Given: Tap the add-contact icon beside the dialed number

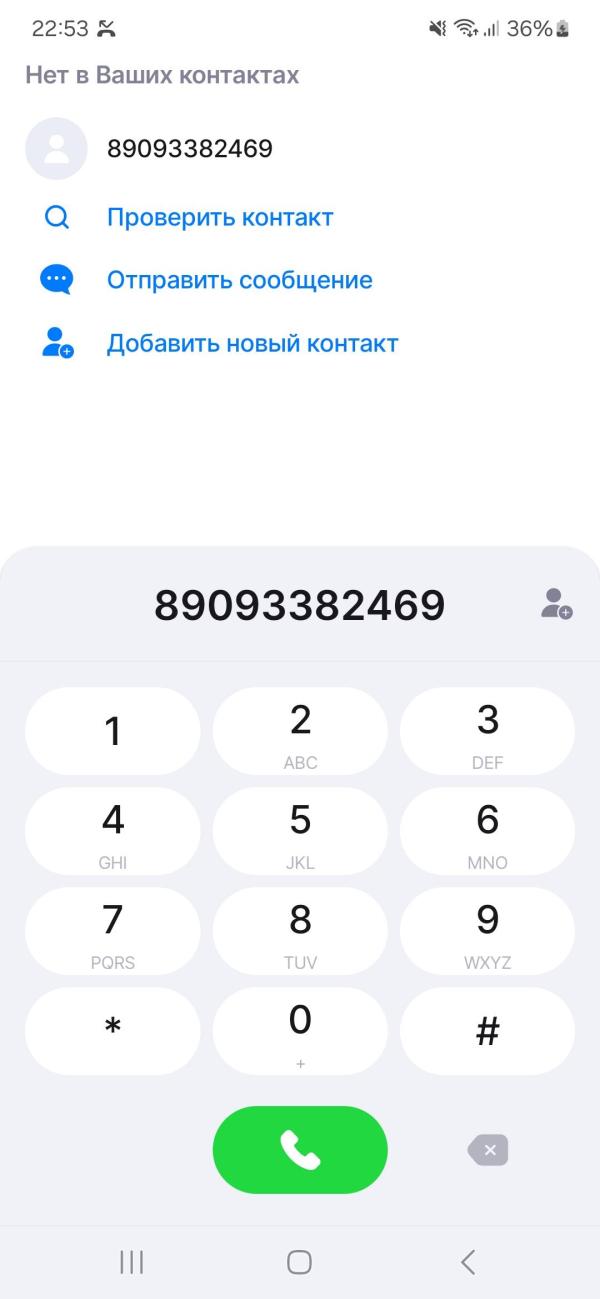Looking at the screenshot, I should tap(556, 603).
